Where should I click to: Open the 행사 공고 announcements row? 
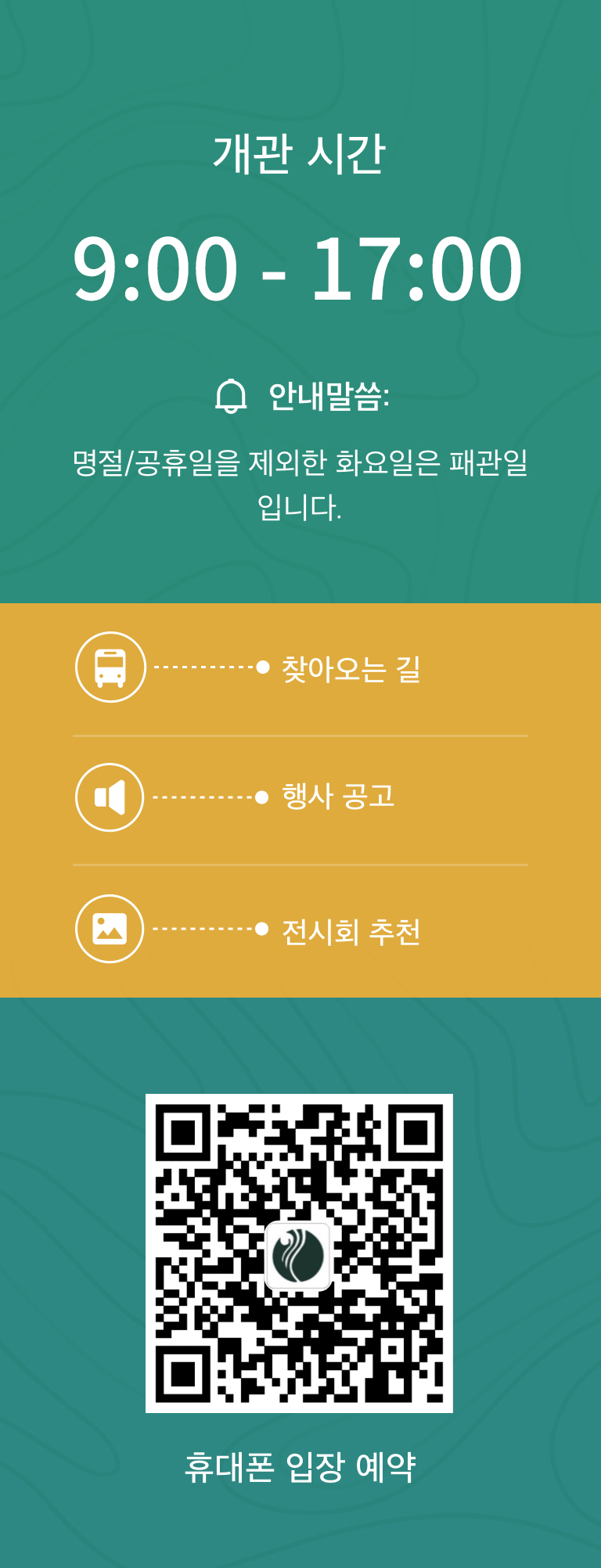[300, 799]
